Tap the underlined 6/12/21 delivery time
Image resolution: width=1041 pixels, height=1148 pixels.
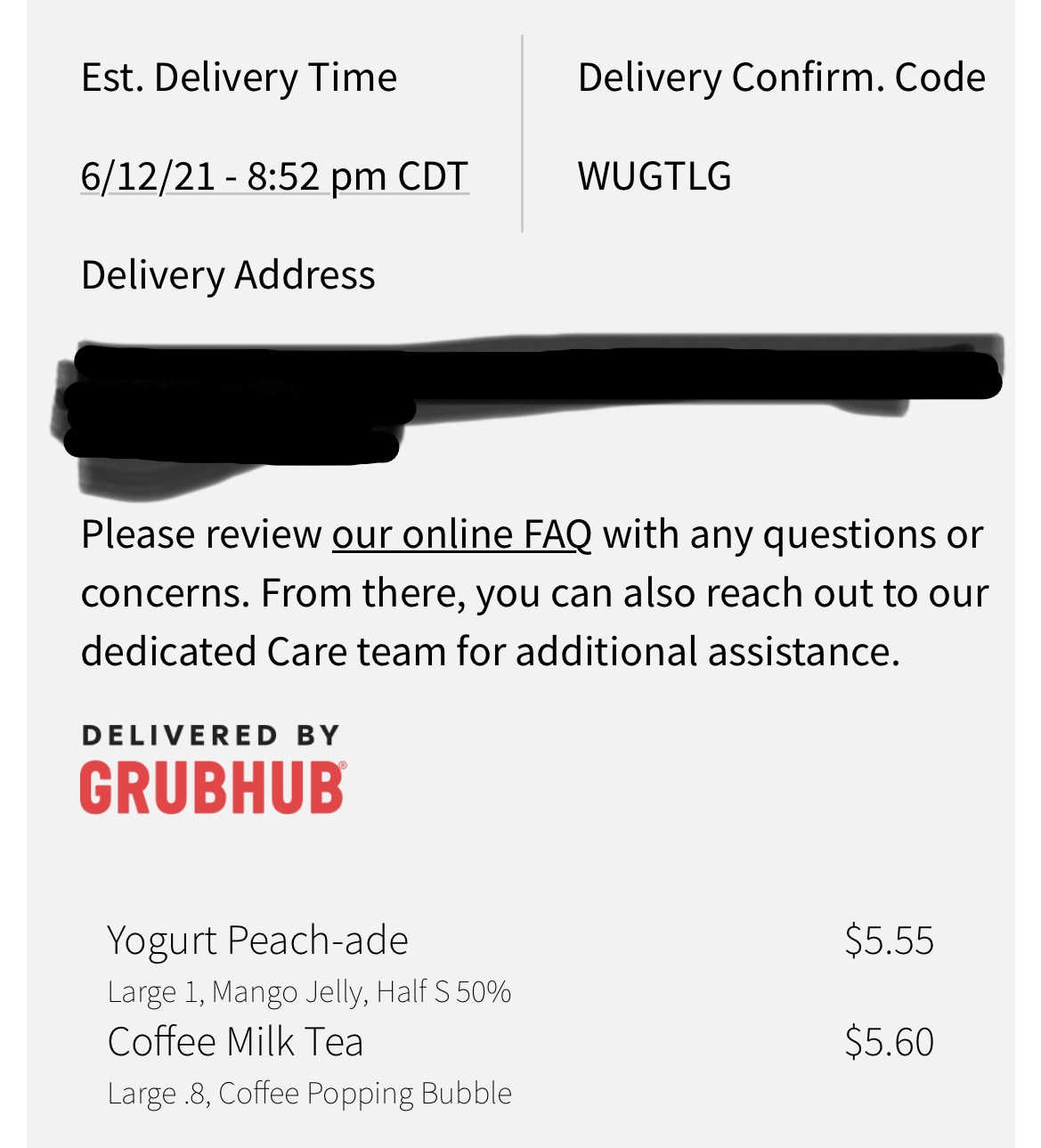(x=273, y=176)
